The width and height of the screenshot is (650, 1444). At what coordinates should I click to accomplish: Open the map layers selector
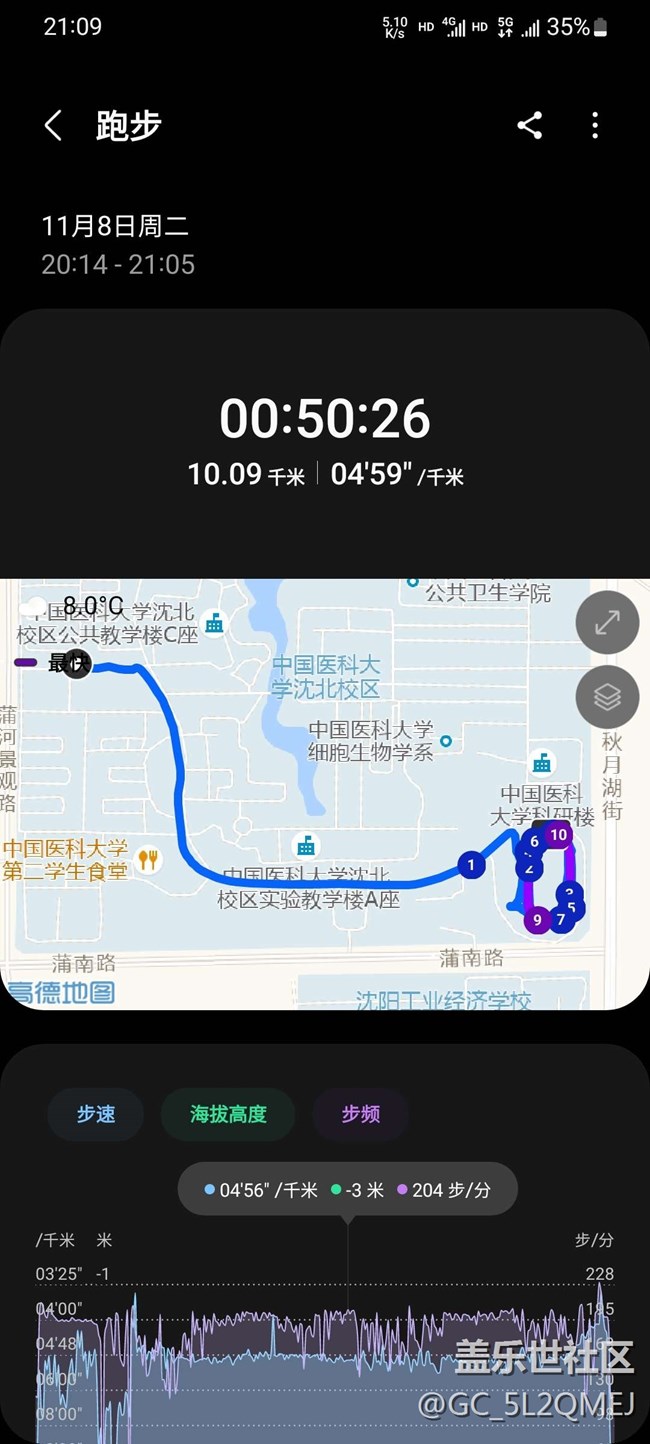pyautogui.click(x=607, y=696)
